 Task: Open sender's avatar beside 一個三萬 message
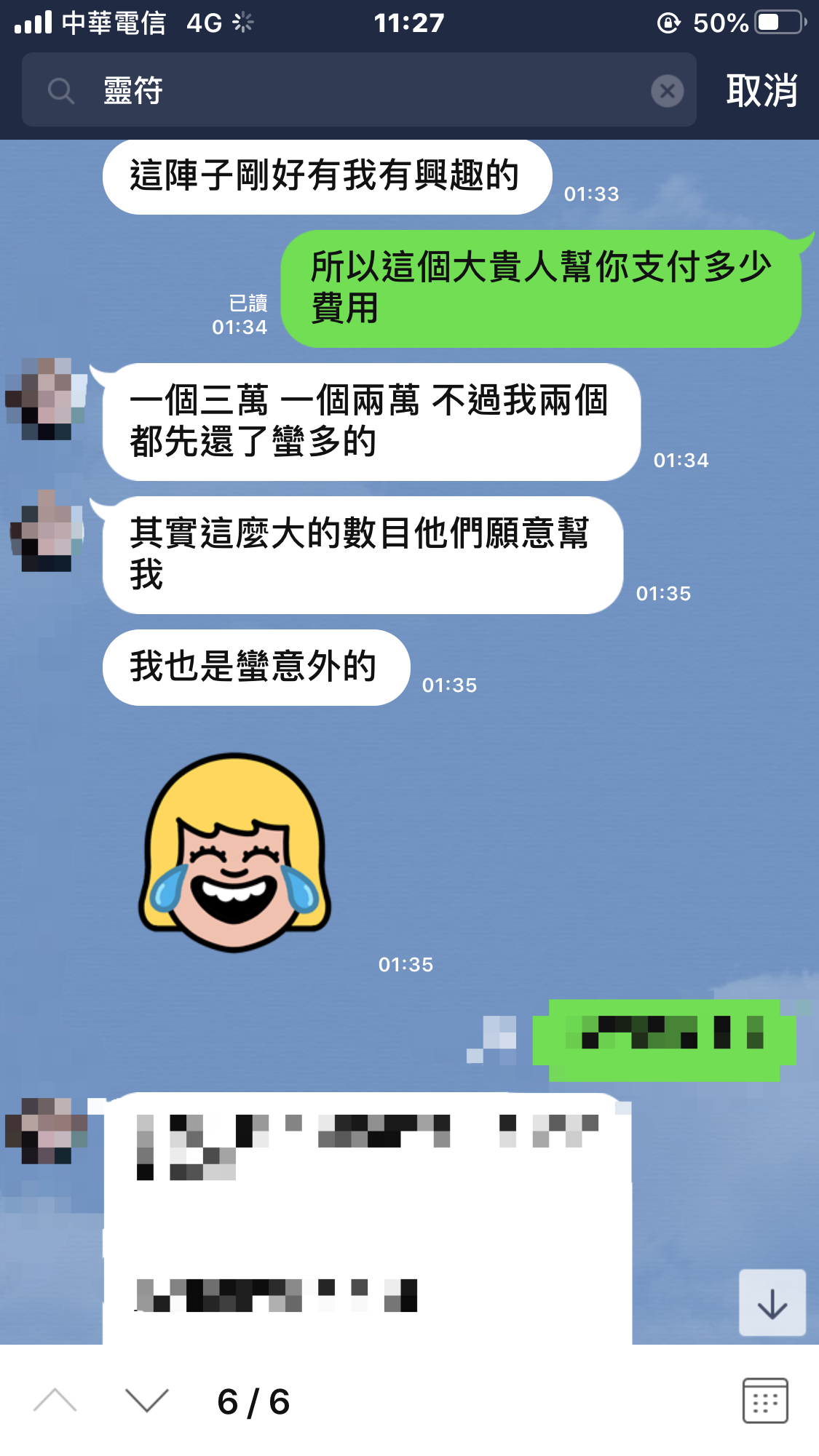46,399
